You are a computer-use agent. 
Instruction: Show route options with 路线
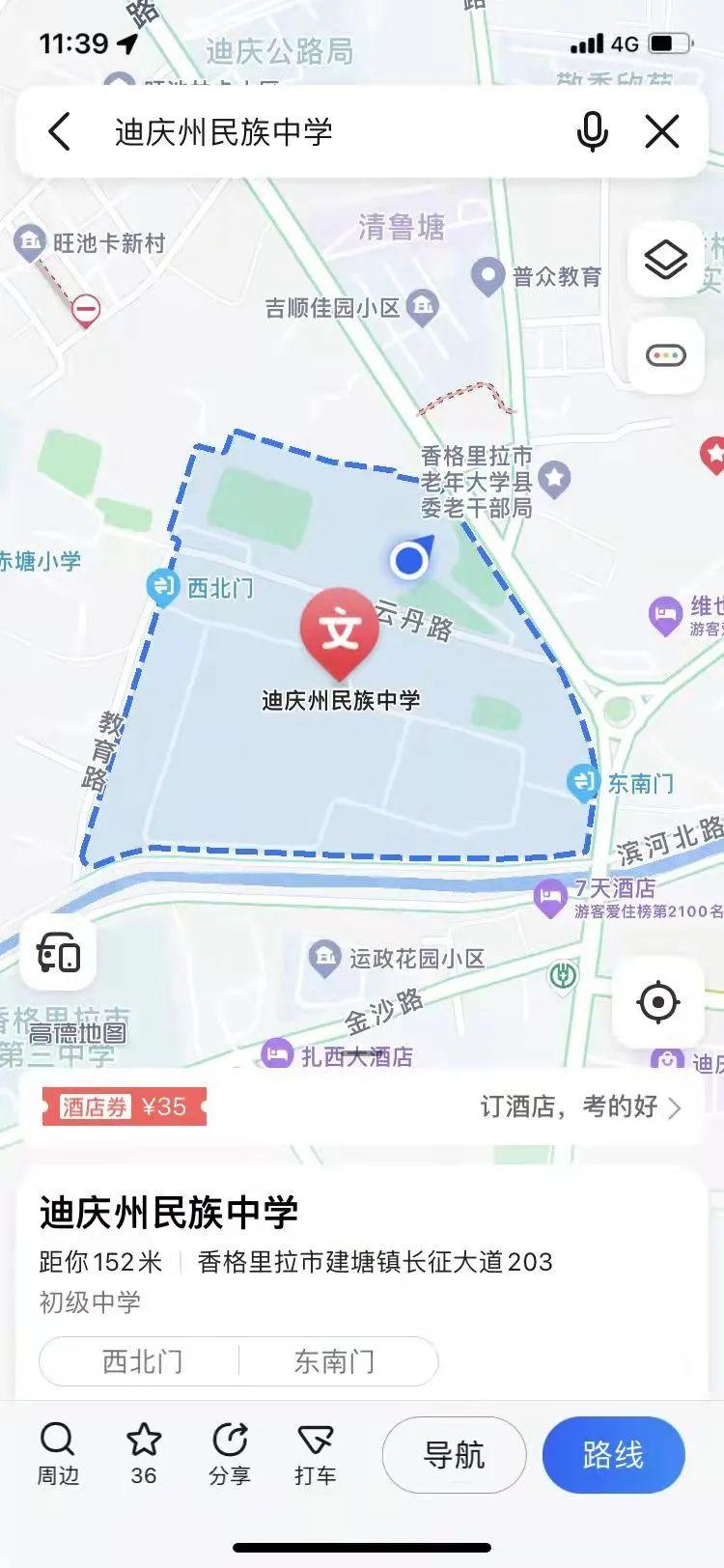614,1455
